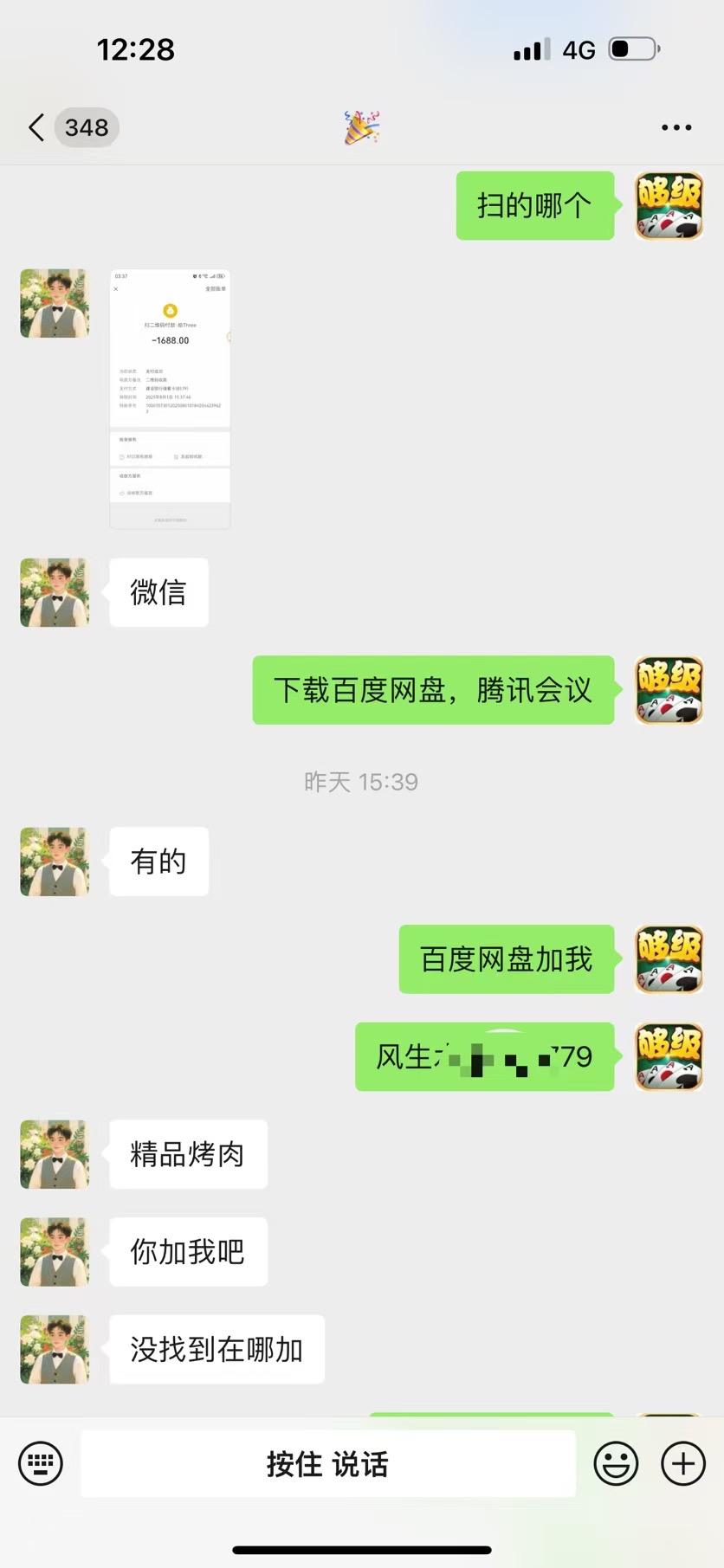Switch to keyboard text input
This screenshot has height=1568, width=724.
pyautogui.click(x=41, y=1463)
